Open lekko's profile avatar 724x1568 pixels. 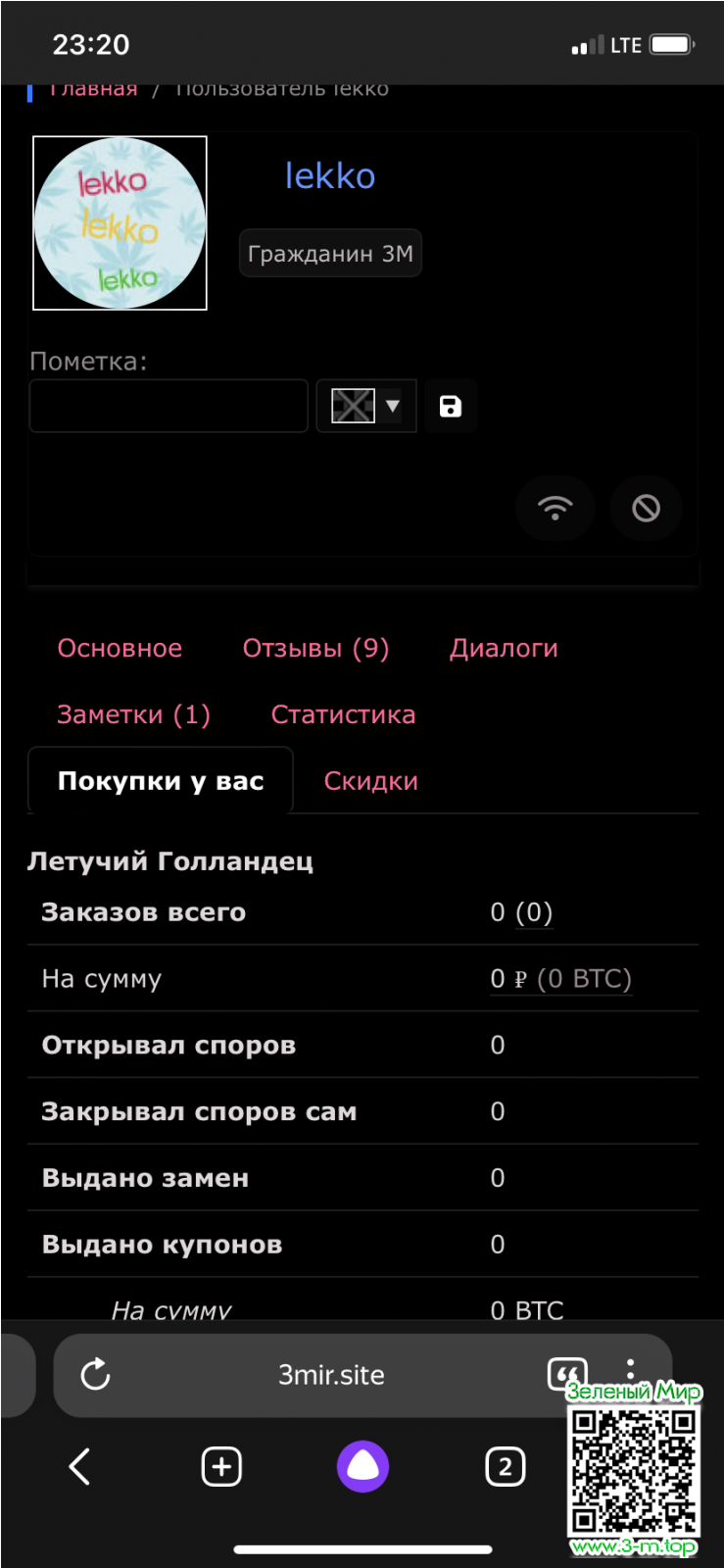(x=120, y=223)
